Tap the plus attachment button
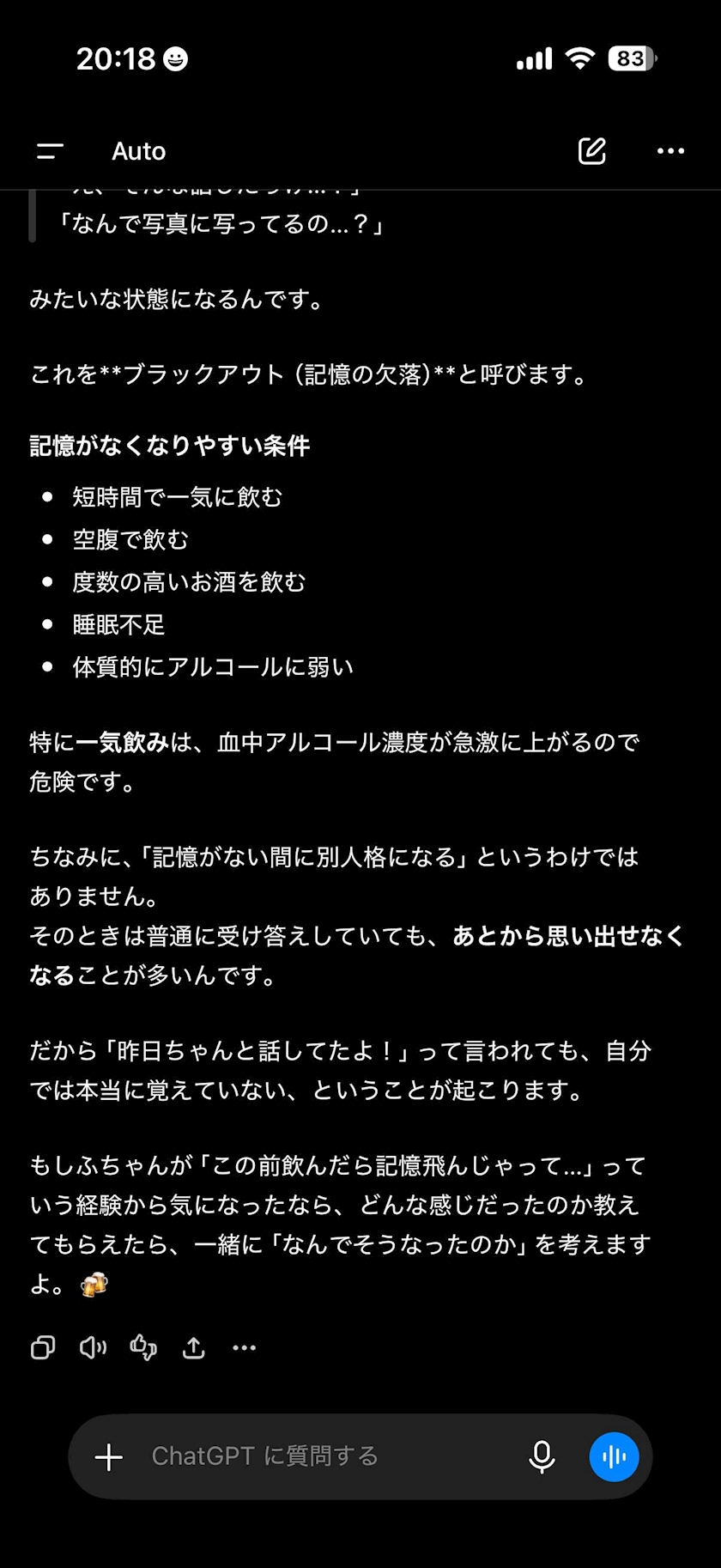This screenshot has height=1568, width=721. [109, 1456]
